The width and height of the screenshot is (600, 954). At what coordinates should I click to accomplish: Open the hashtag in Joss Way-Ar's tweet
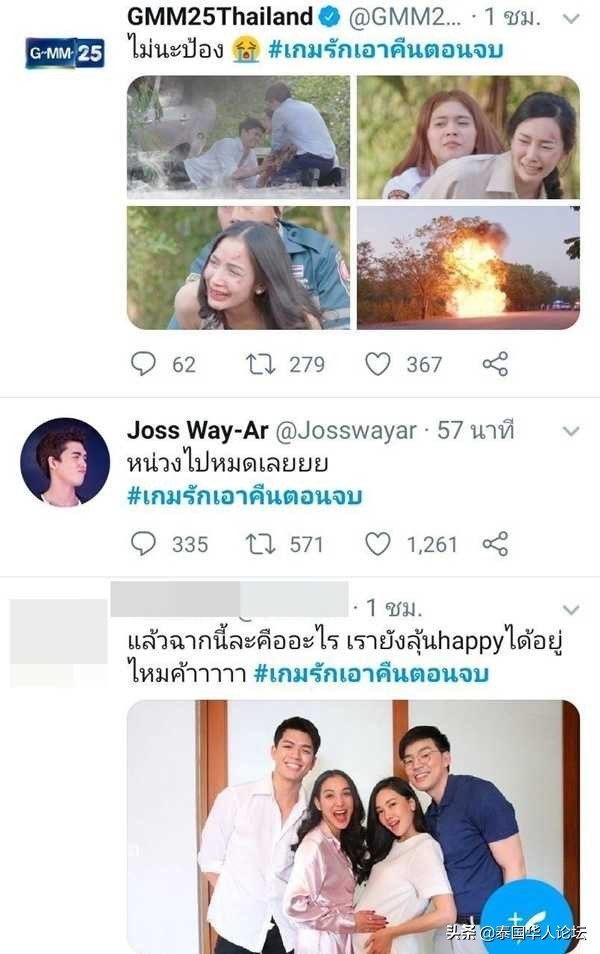pyautogui.click(x=245, y=496)
